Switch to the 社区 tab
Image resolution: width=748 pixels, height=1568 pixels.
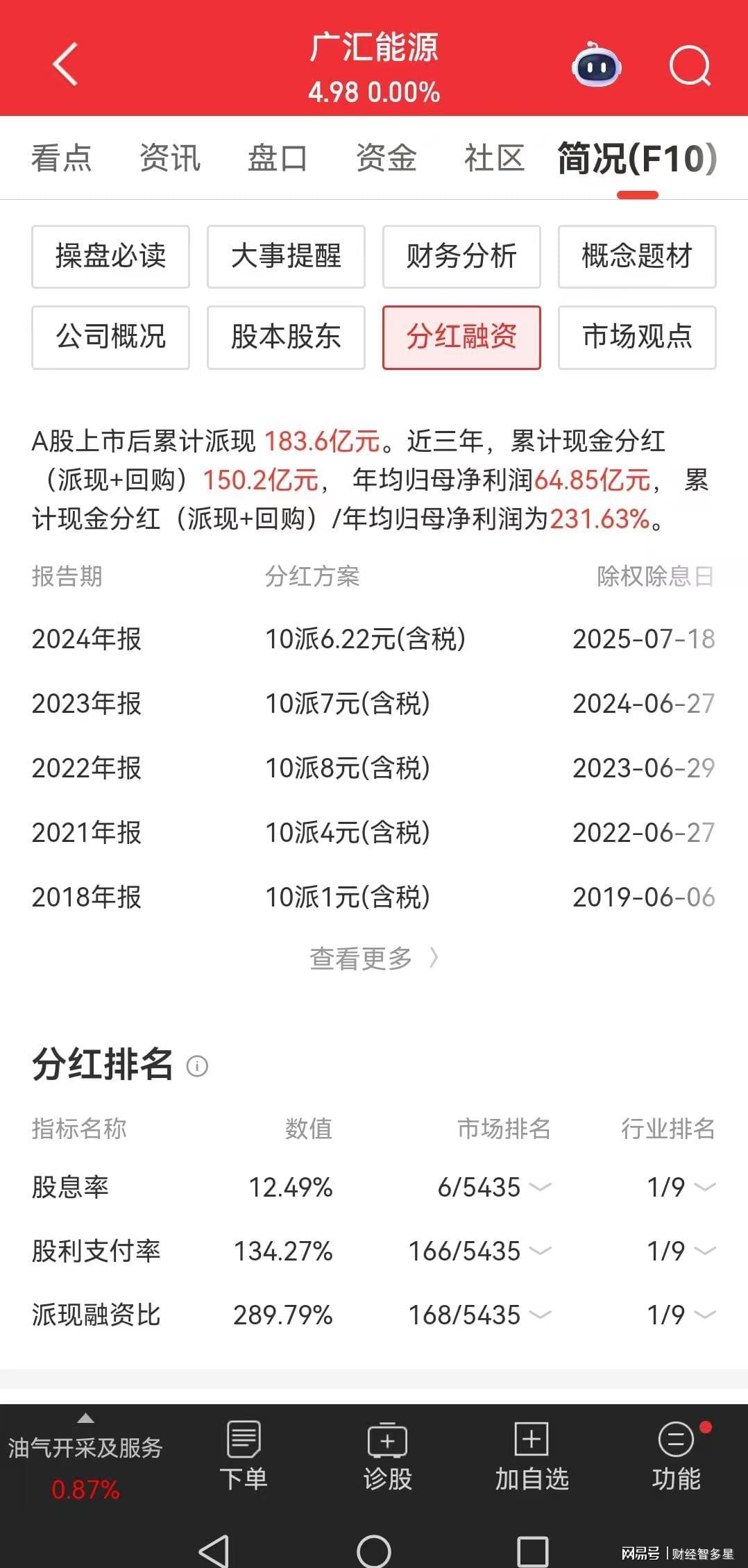pyautogui.click(x=494, y=158)
